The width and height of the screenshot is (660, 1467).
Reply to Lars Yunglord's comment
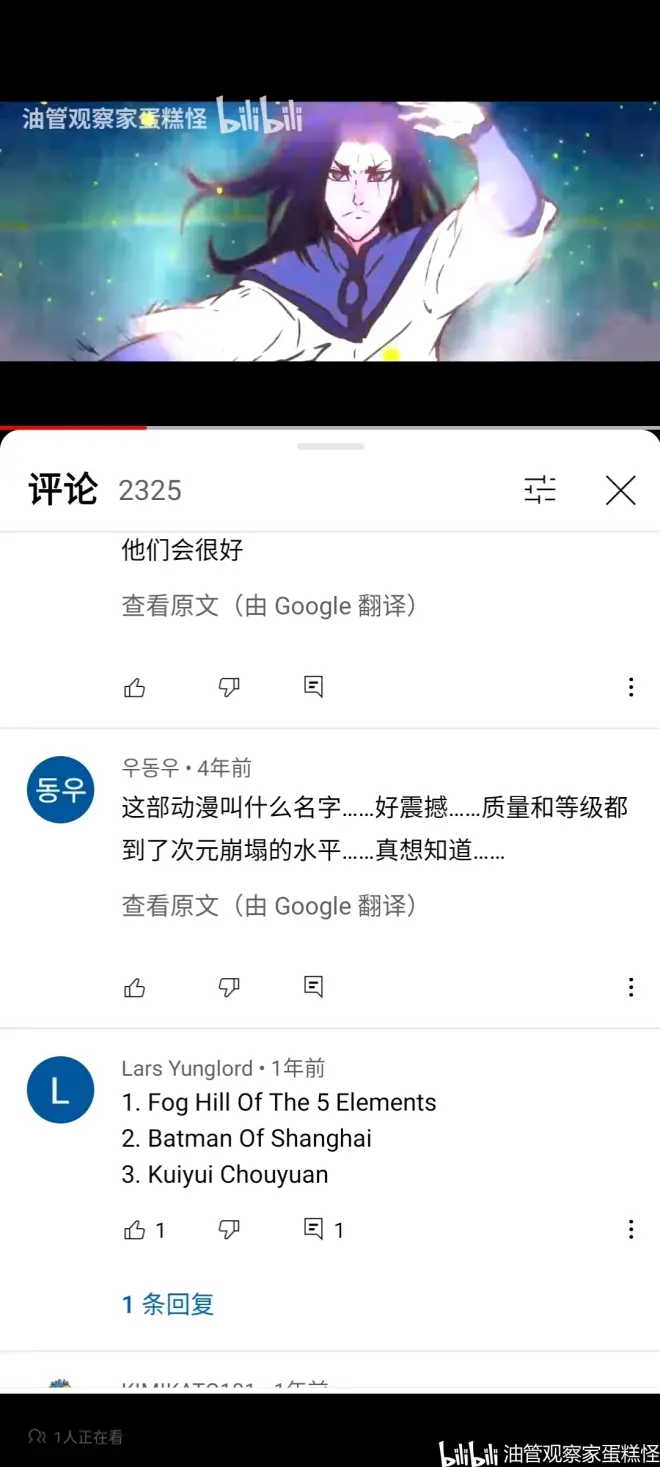tap(313, 1230)
